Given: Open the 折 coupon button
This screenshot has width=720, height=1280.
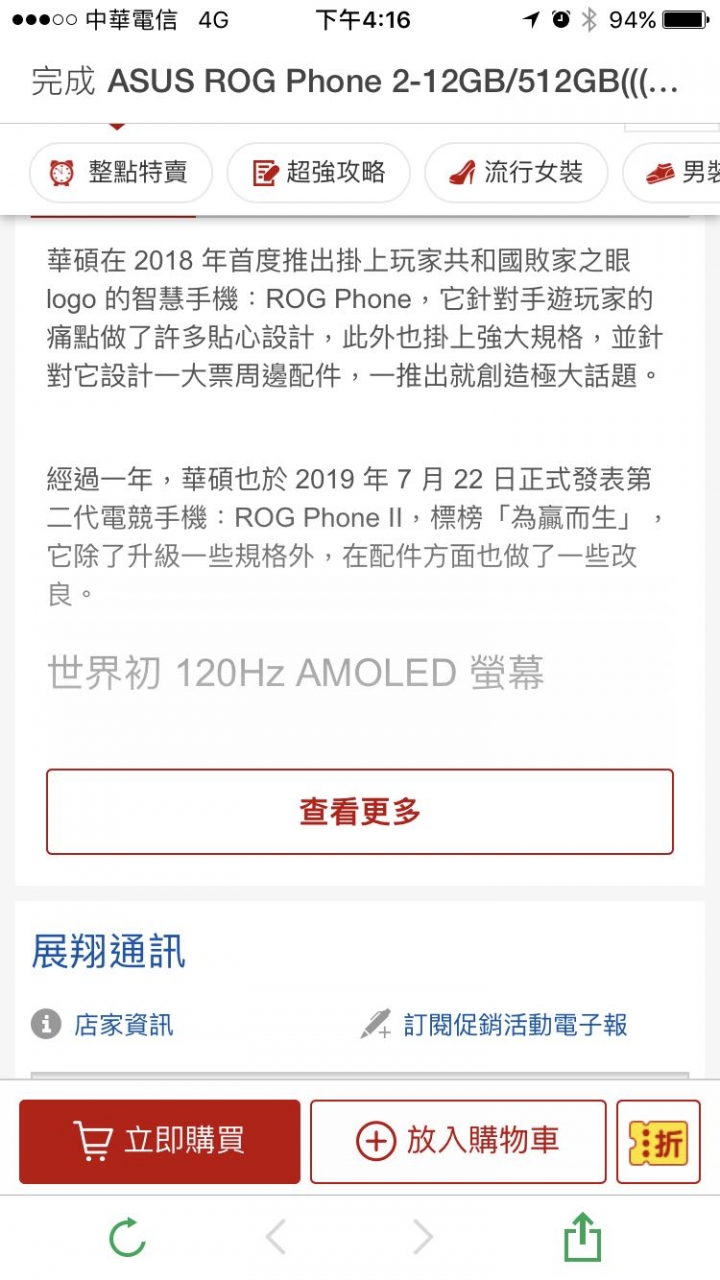Looking at the screenshot, I should coord(658,1141).
